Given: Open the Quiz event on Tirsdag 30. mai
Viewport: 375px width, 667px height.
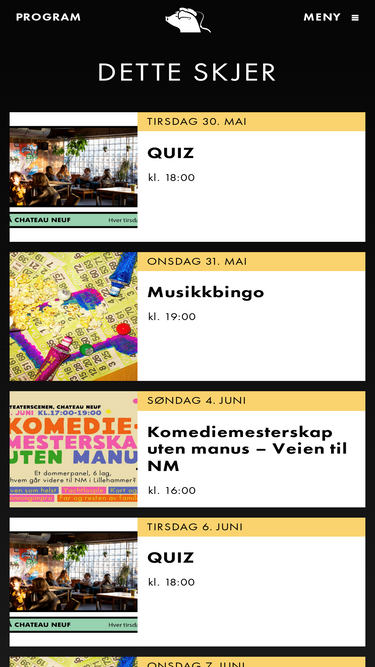Looking at the screenshot, I should (x=188, y=177).
